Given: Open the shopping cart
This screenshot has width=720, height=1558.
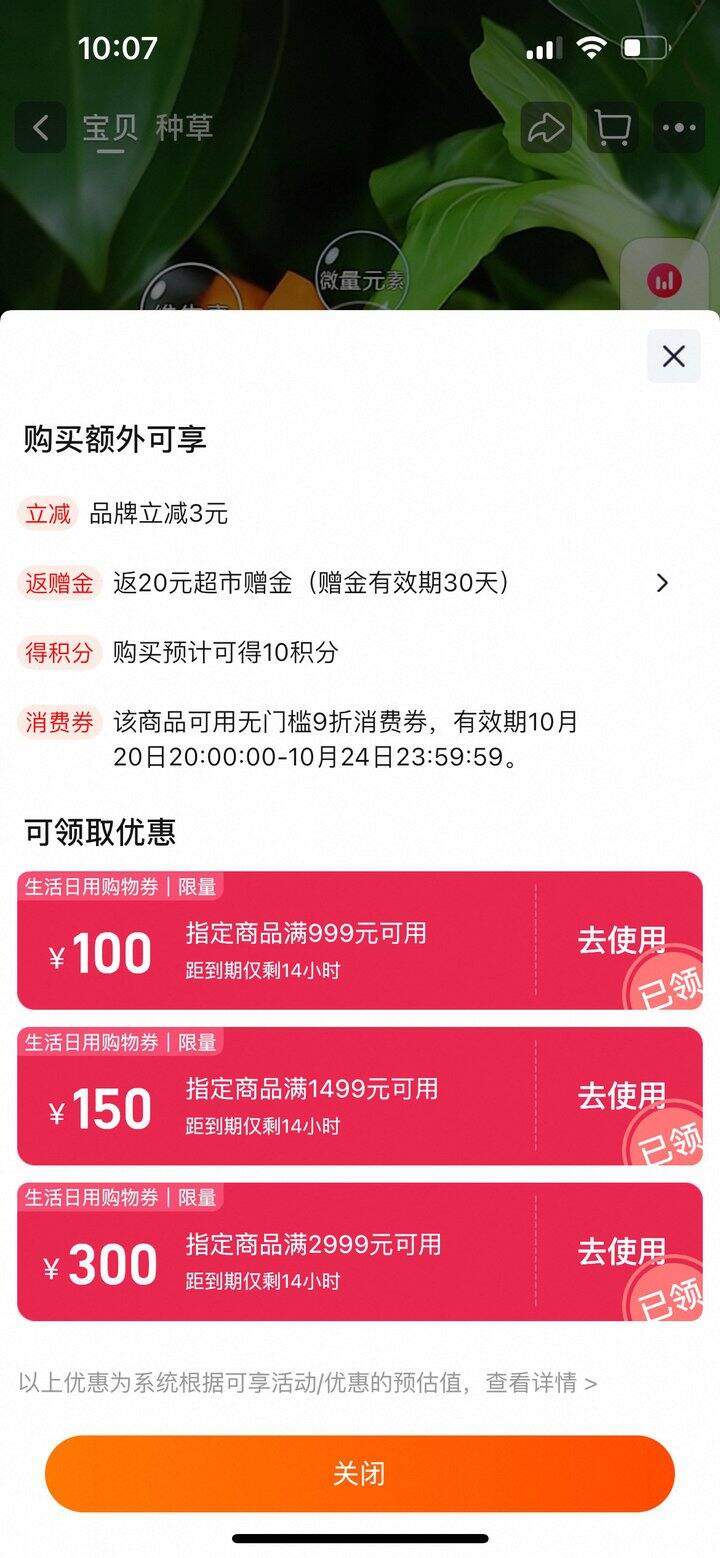Looking at the screenshot, I should pyautogui.click(x=612, y=128).
